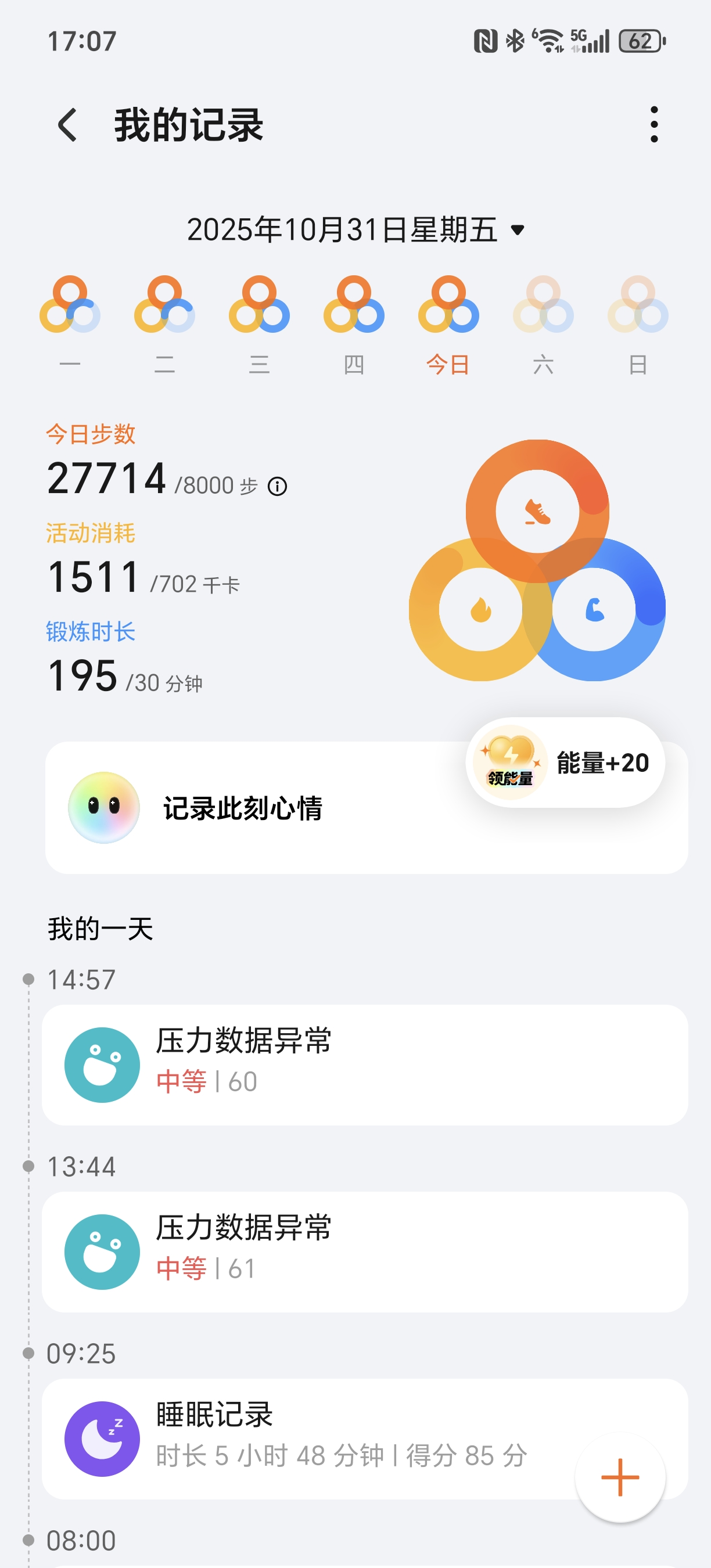Add a new record with plus button

coord(620,1477)
